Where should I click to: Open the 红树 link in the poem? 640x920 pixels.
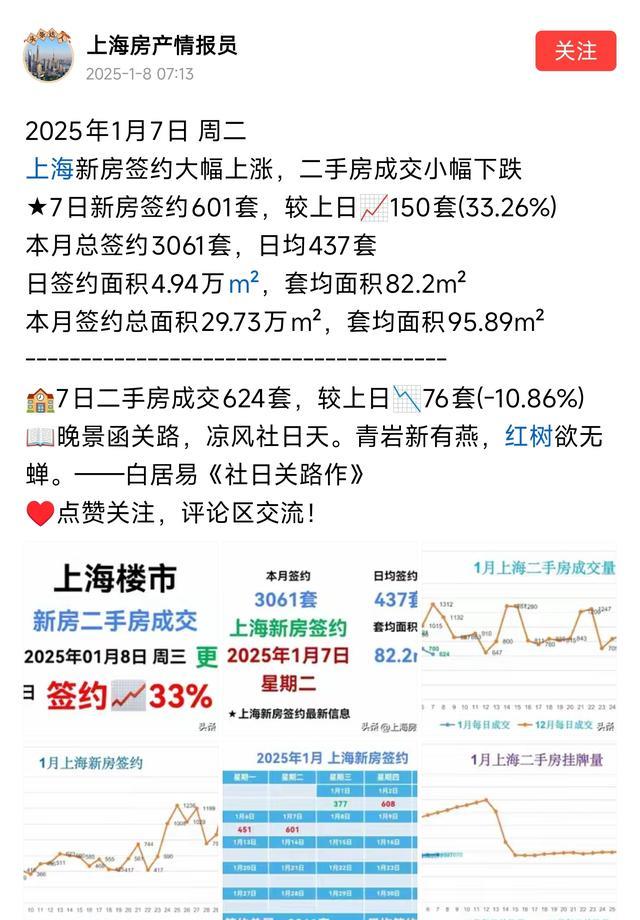[528, 437]
